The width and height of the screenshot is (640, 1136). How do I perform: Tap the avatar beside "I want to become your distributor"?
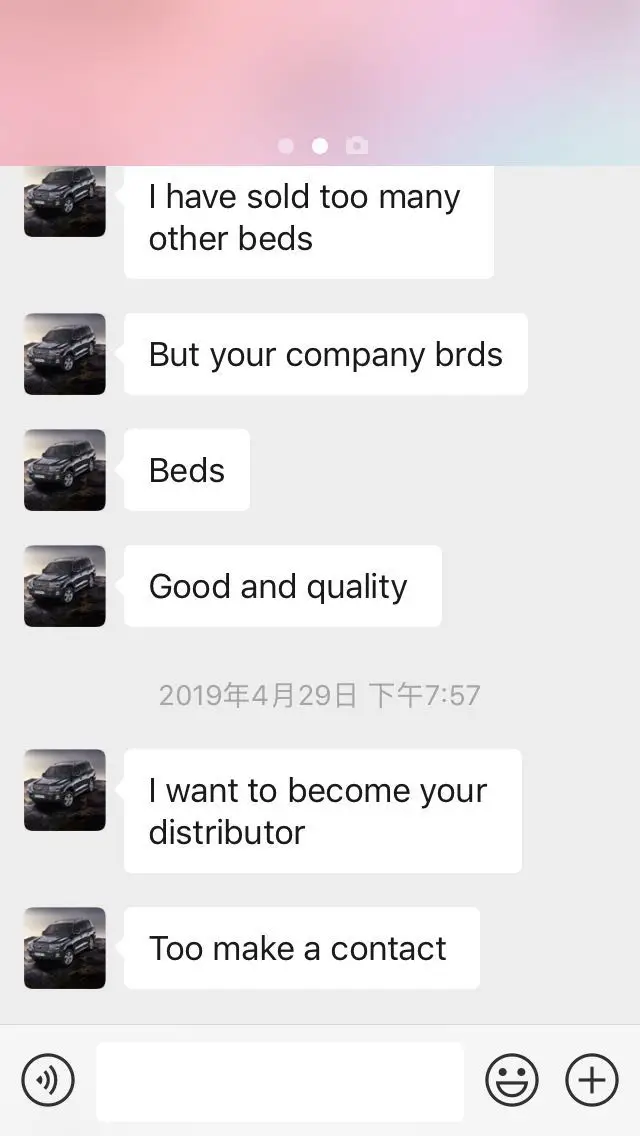click(65, 790)
